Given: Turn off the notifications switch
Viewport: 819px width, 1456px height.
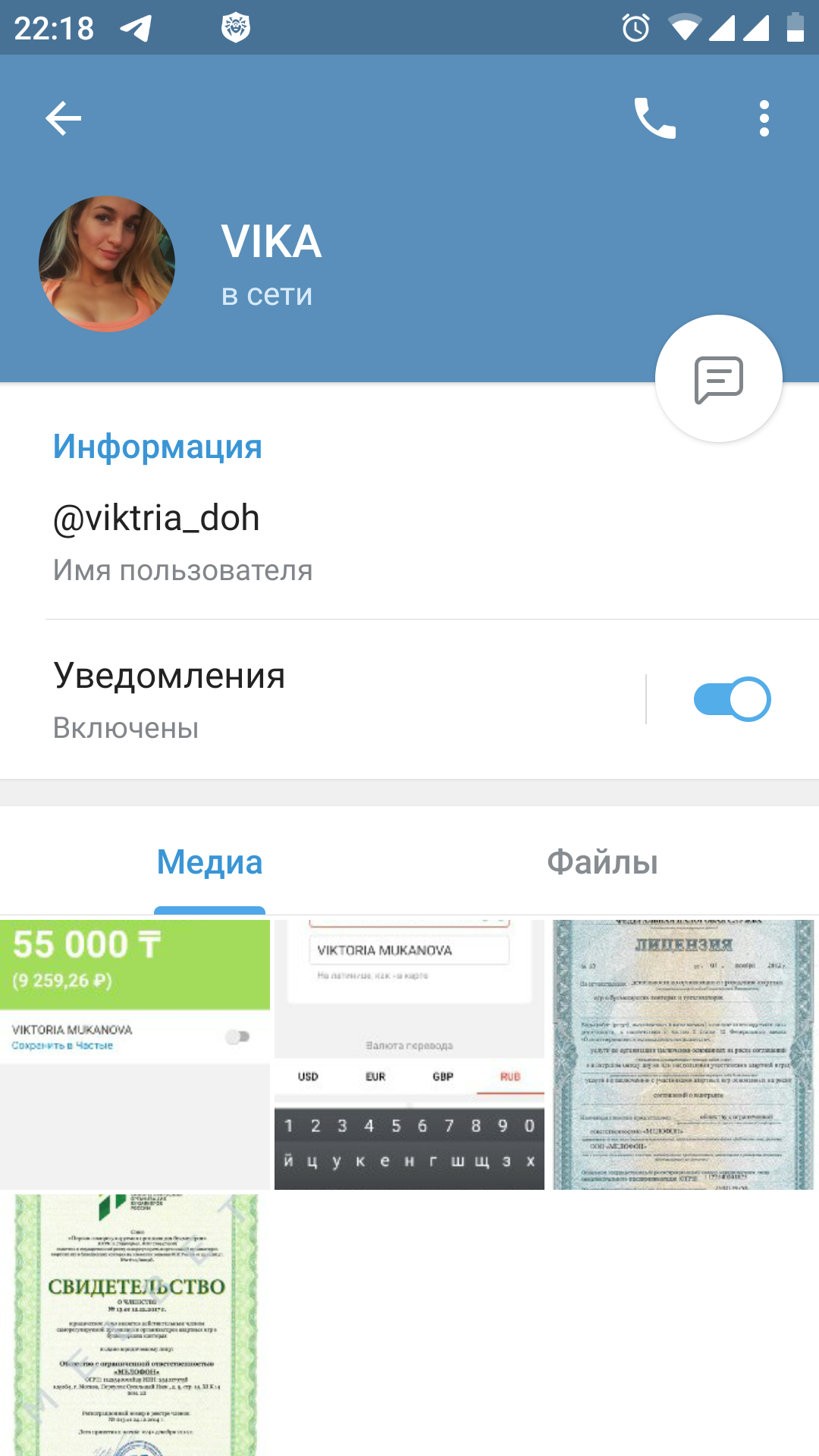Looking at the screenshot, I should coord(732,699).
